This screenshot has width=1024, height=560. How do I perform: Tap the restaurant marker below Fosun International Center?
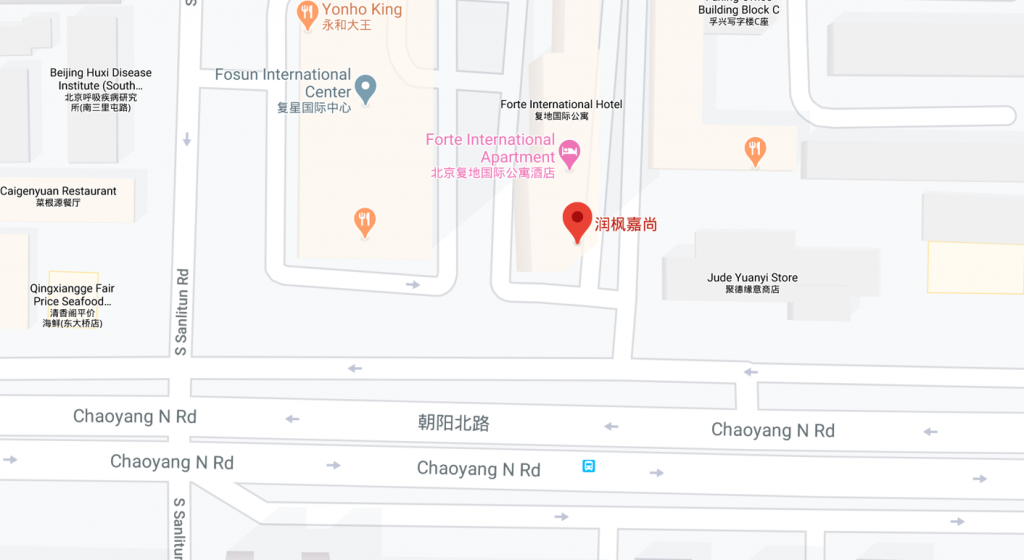click(x=366, y=221)
